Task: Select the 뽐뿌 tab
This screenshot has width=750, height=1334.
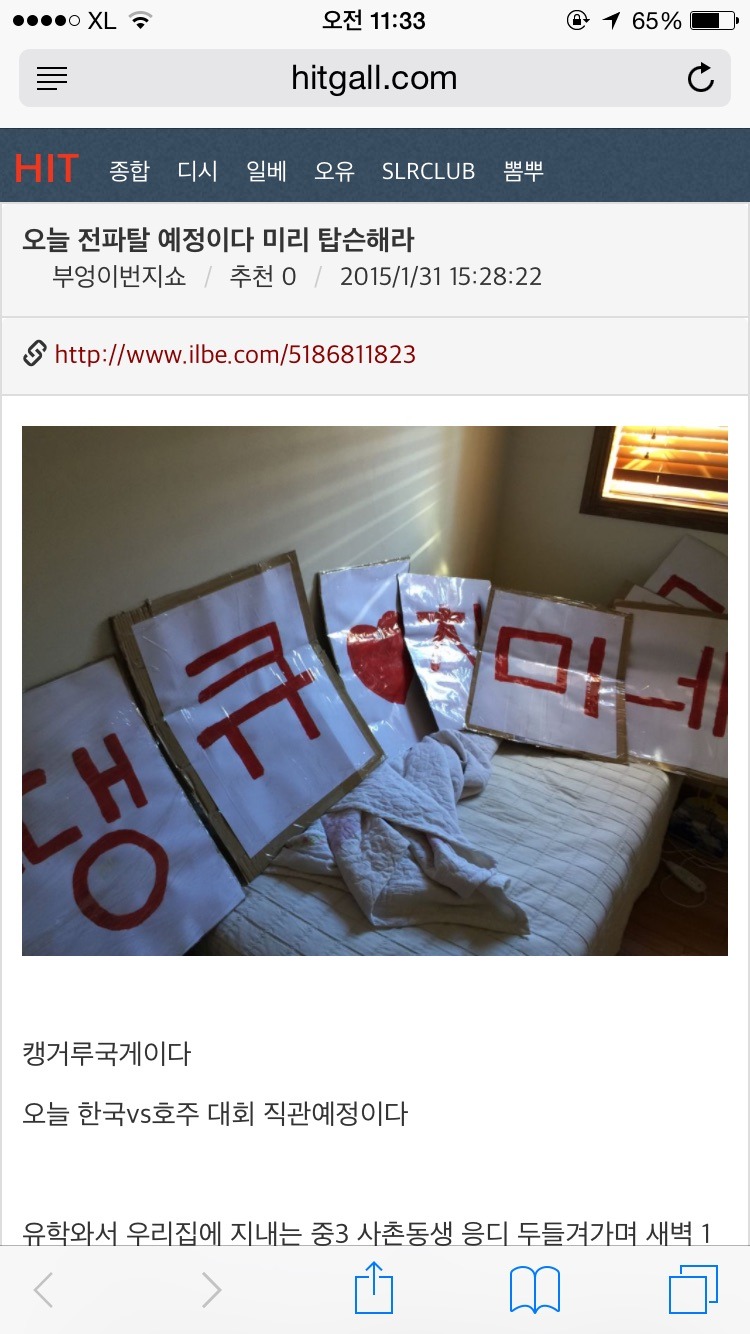Action: click(524, 171)
